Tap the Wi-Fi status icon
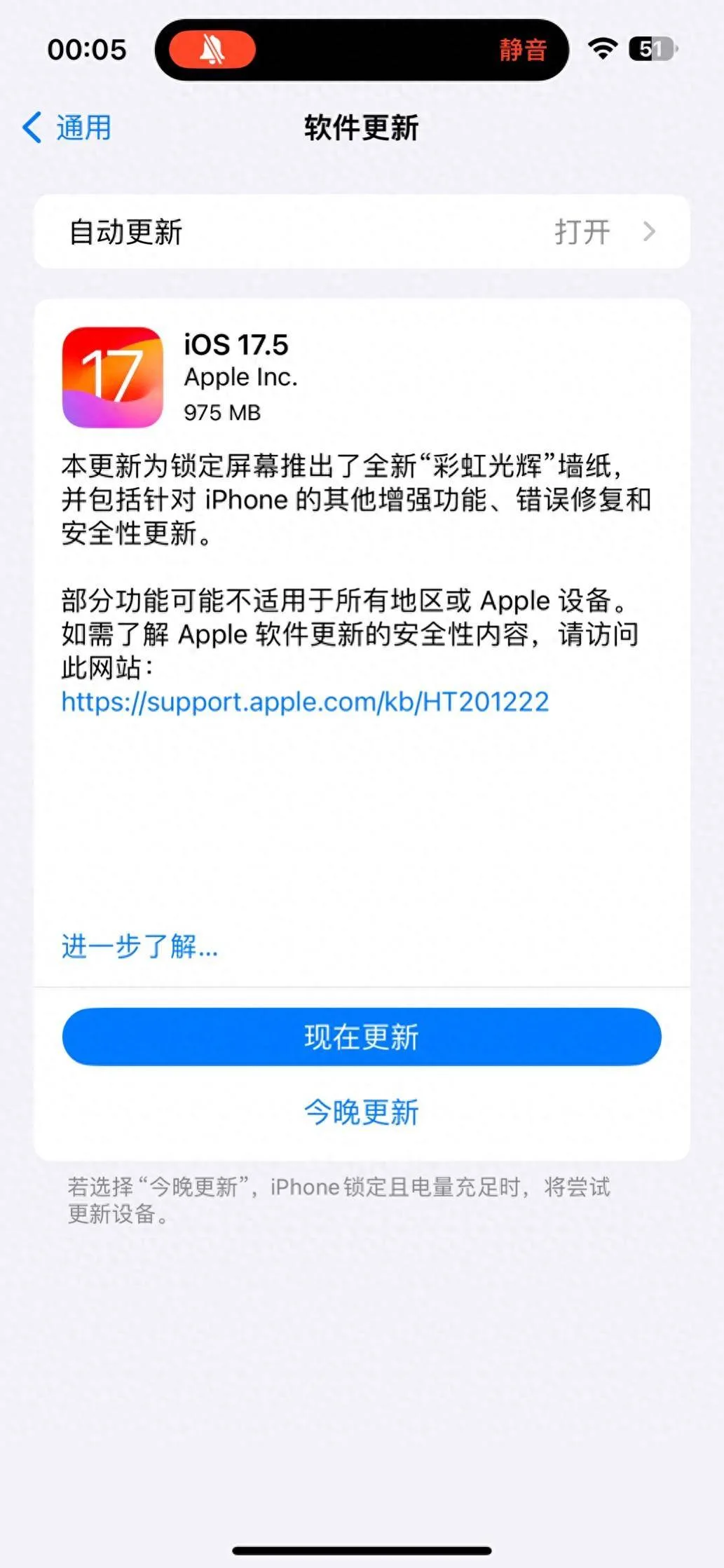 601,49
